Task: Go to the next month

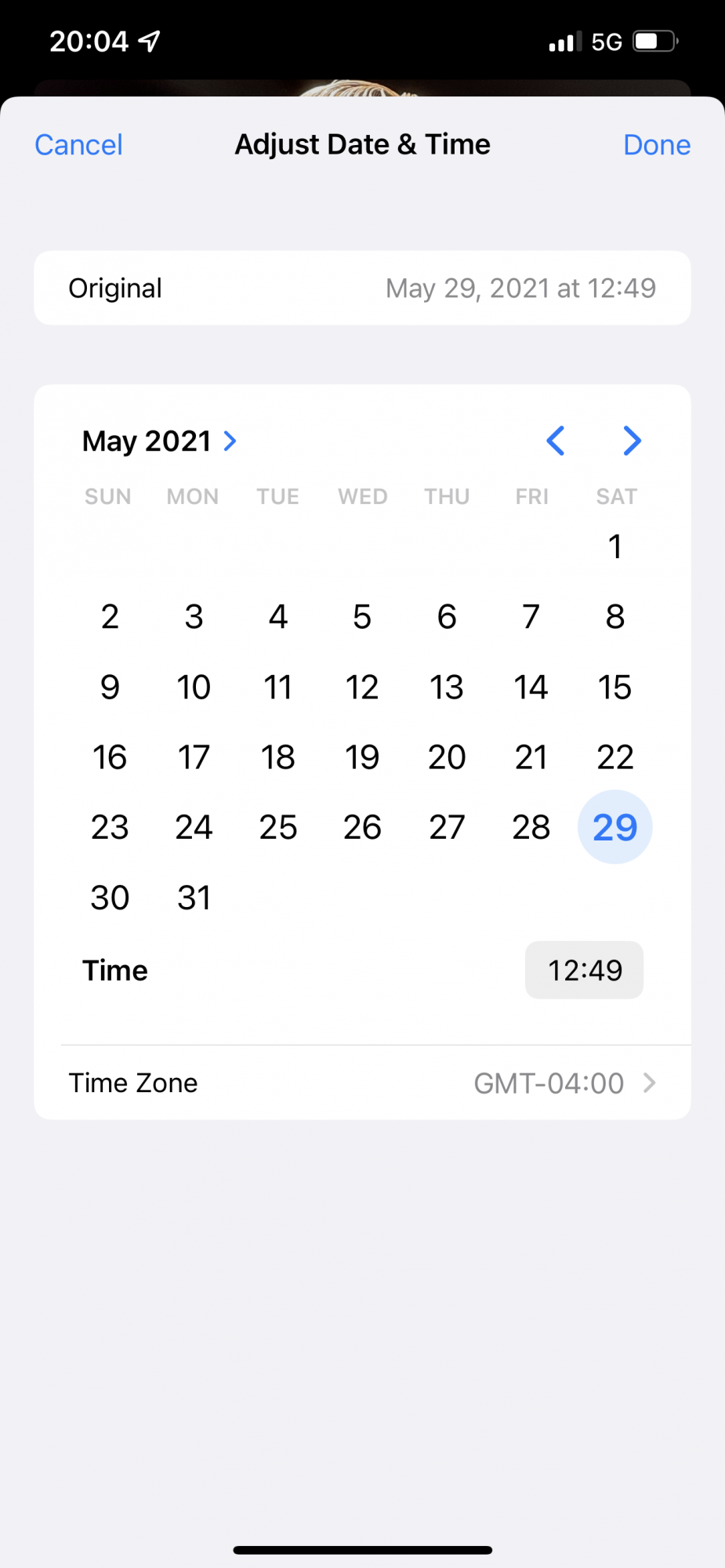Action: pos(632,441)
